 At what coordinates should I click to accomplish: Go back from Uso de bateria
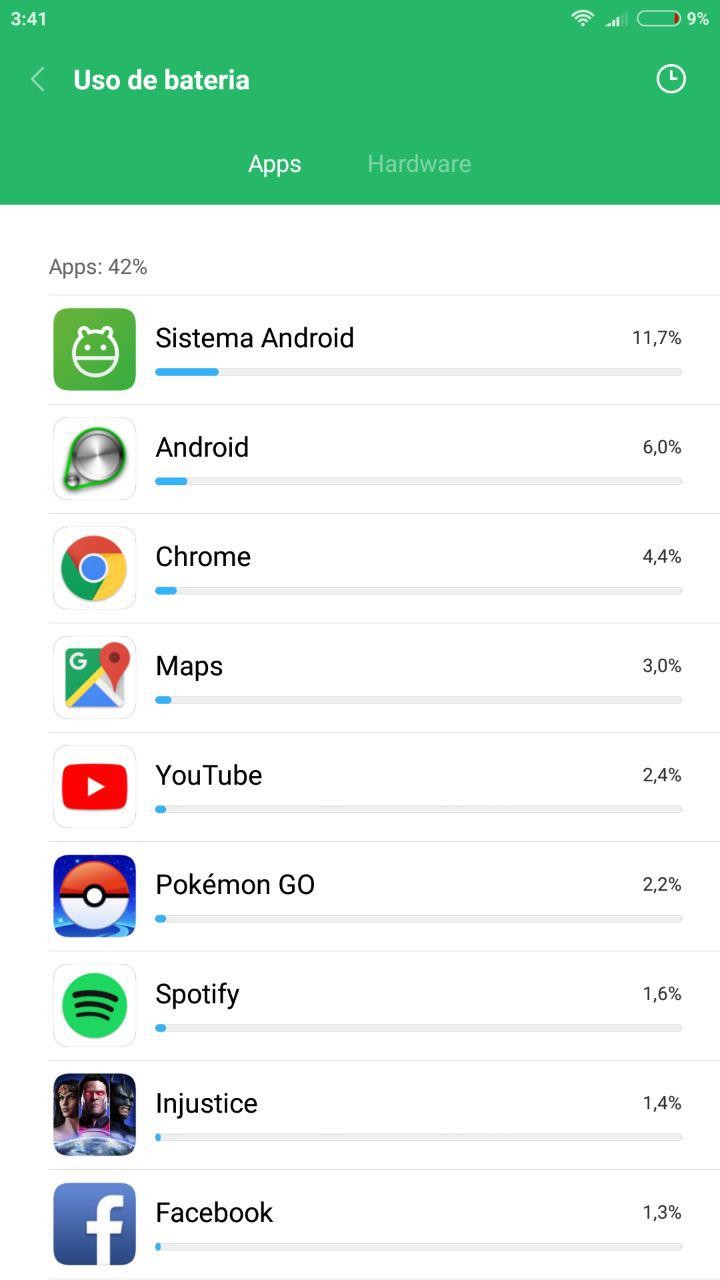(38, 80)
